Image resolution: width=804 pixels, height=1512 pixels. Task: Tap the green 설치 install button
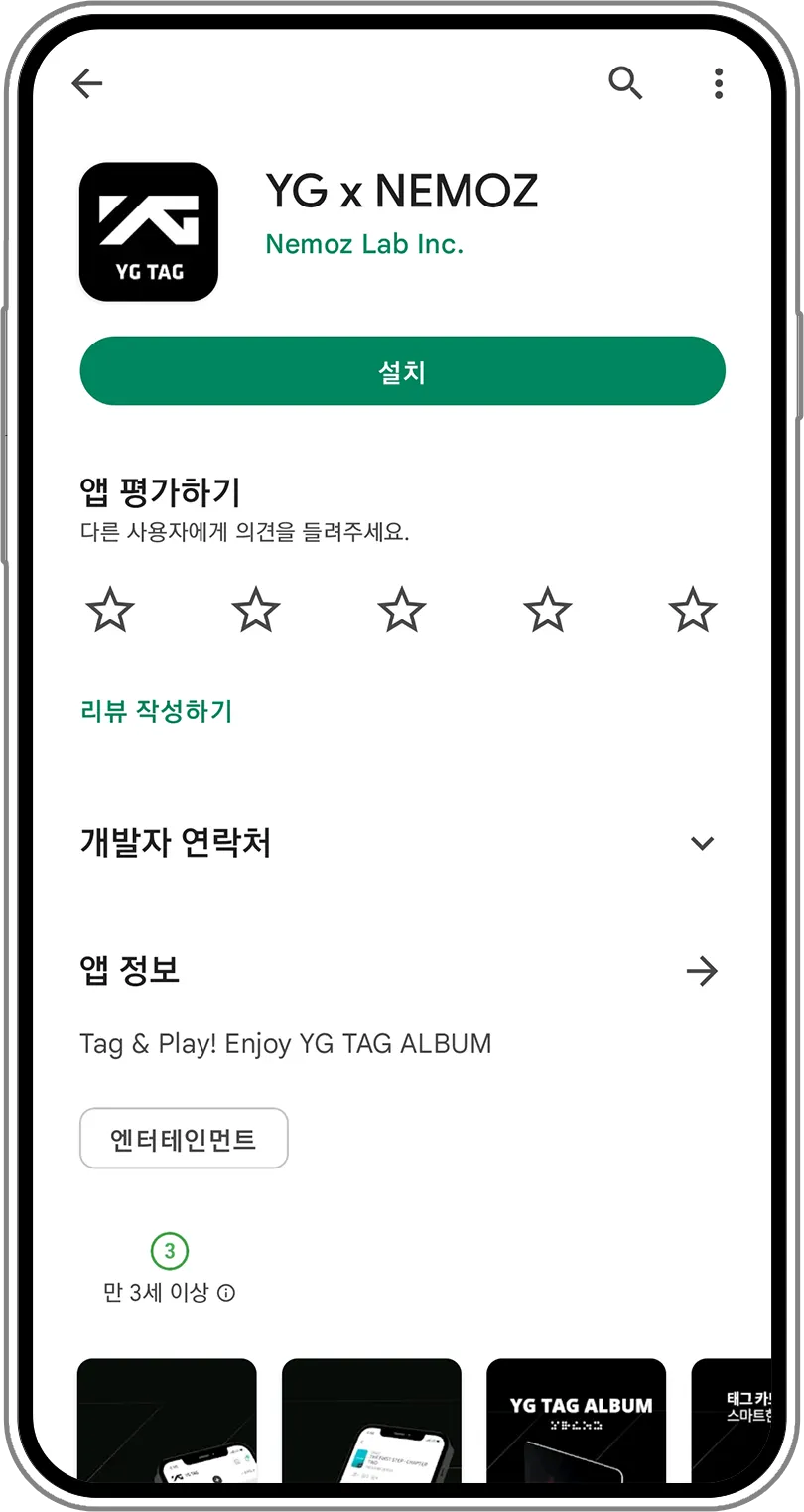point(402,371)
